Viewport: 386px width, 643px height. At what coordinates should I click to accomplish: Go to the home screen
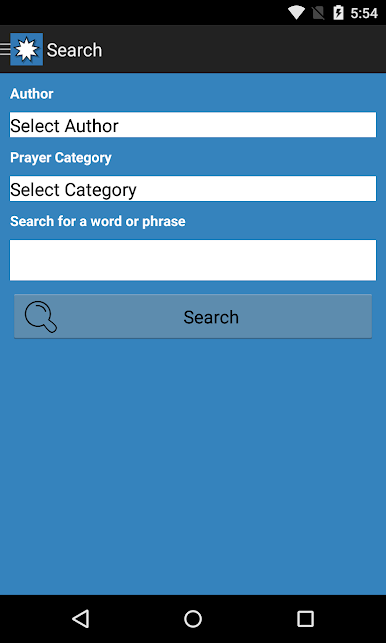pos(193,618)
